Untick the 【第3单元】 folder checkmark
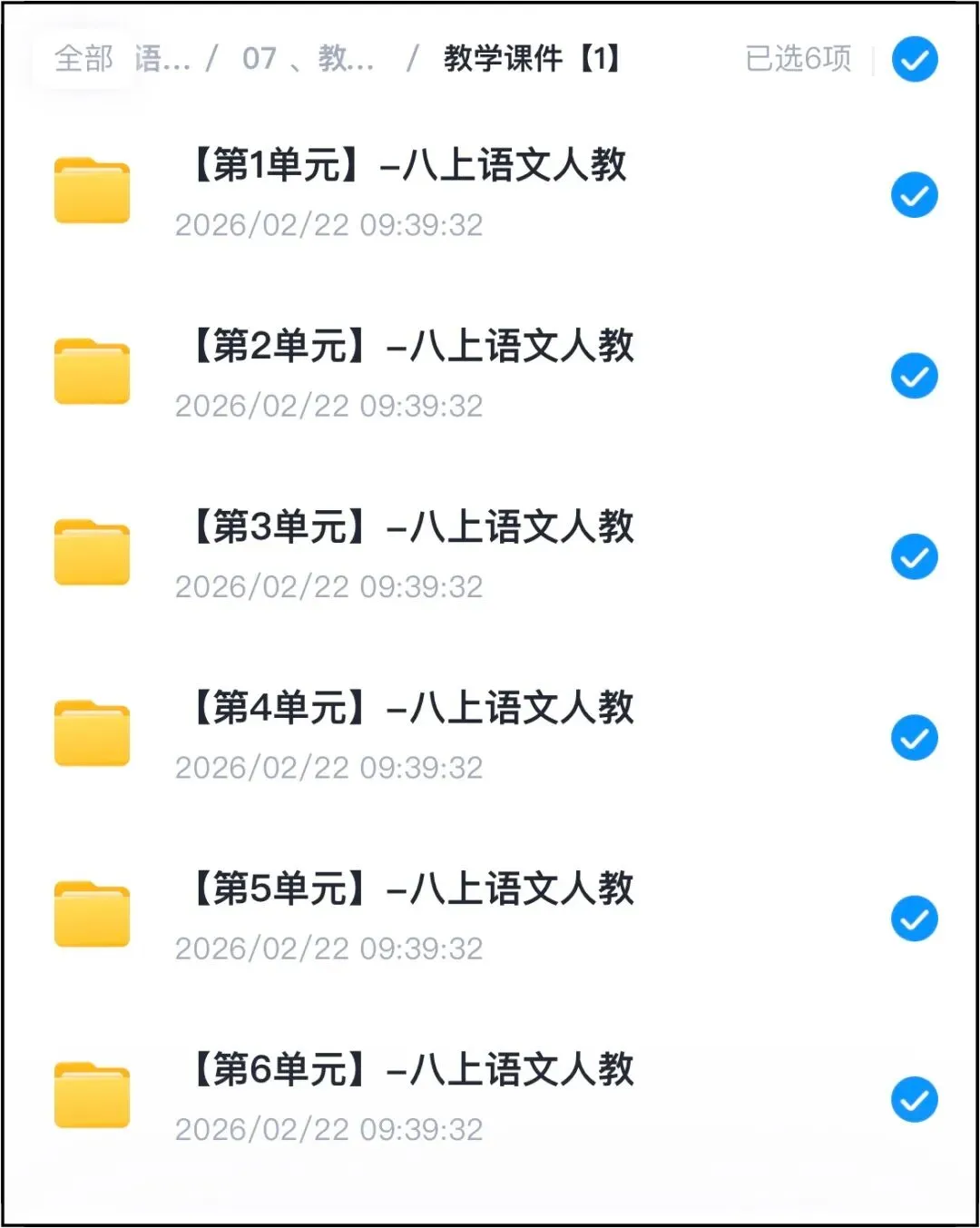Viewport: 980px width, 1228px height. click(x=914, y=557)
